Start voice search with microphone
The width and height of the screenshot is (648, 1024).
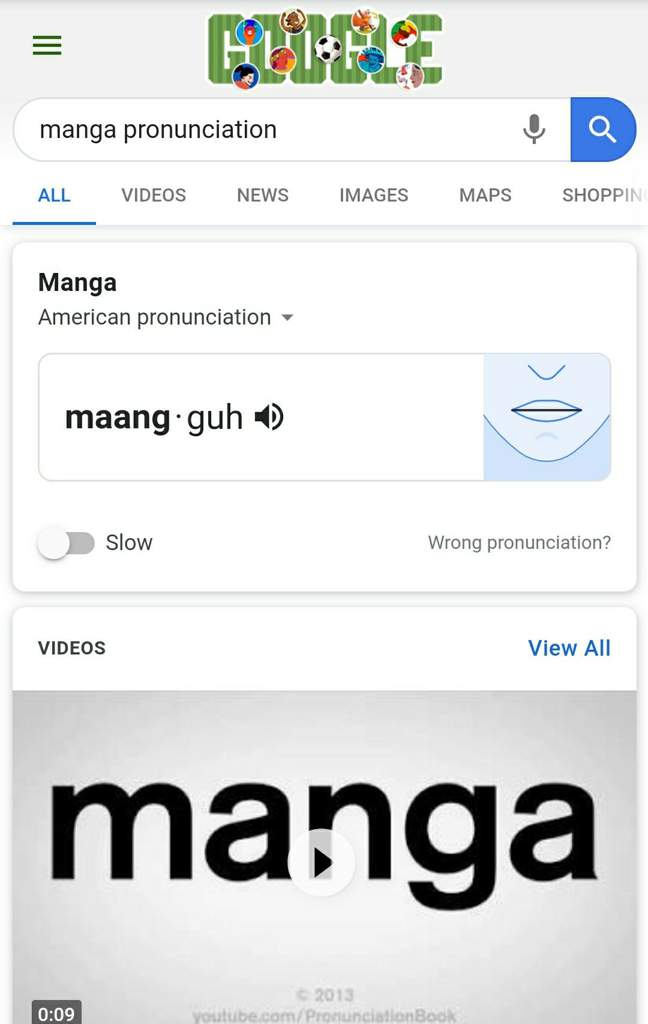click(534, 129)
